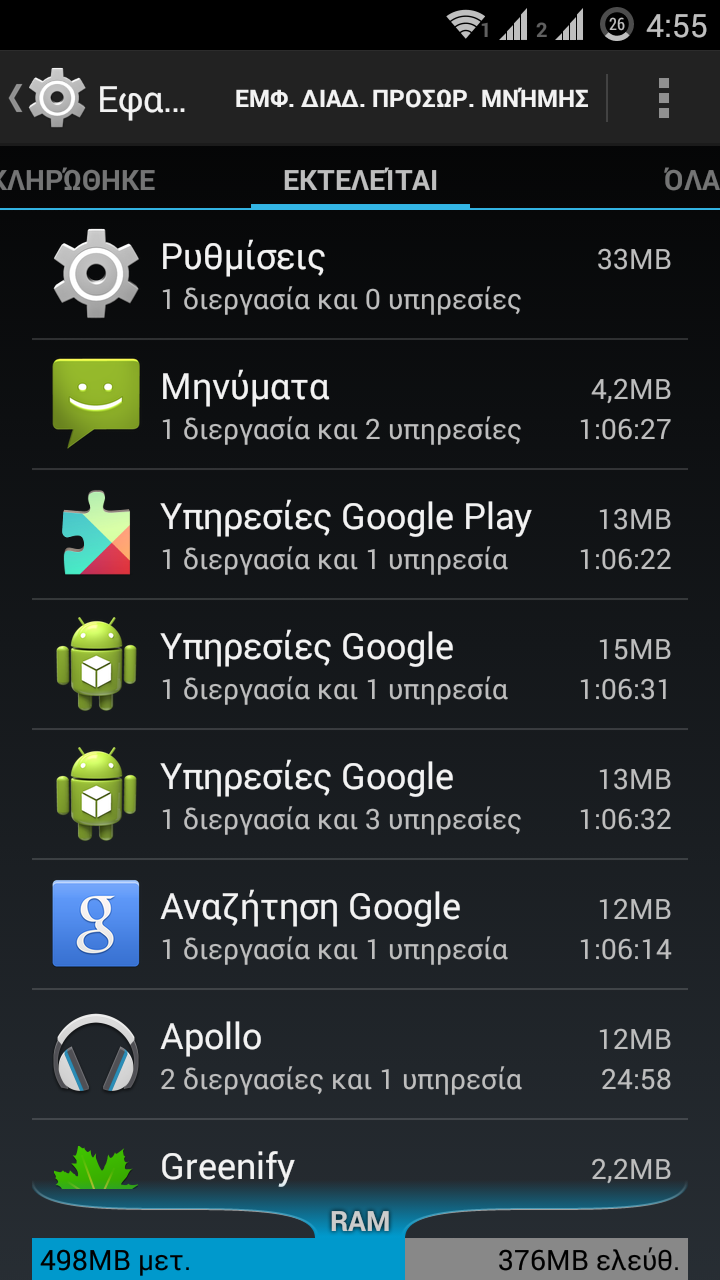The height and width of the screenshot is (1280, 720).
Task: Open the three-dot overflow menu
Action: point(663,98)
